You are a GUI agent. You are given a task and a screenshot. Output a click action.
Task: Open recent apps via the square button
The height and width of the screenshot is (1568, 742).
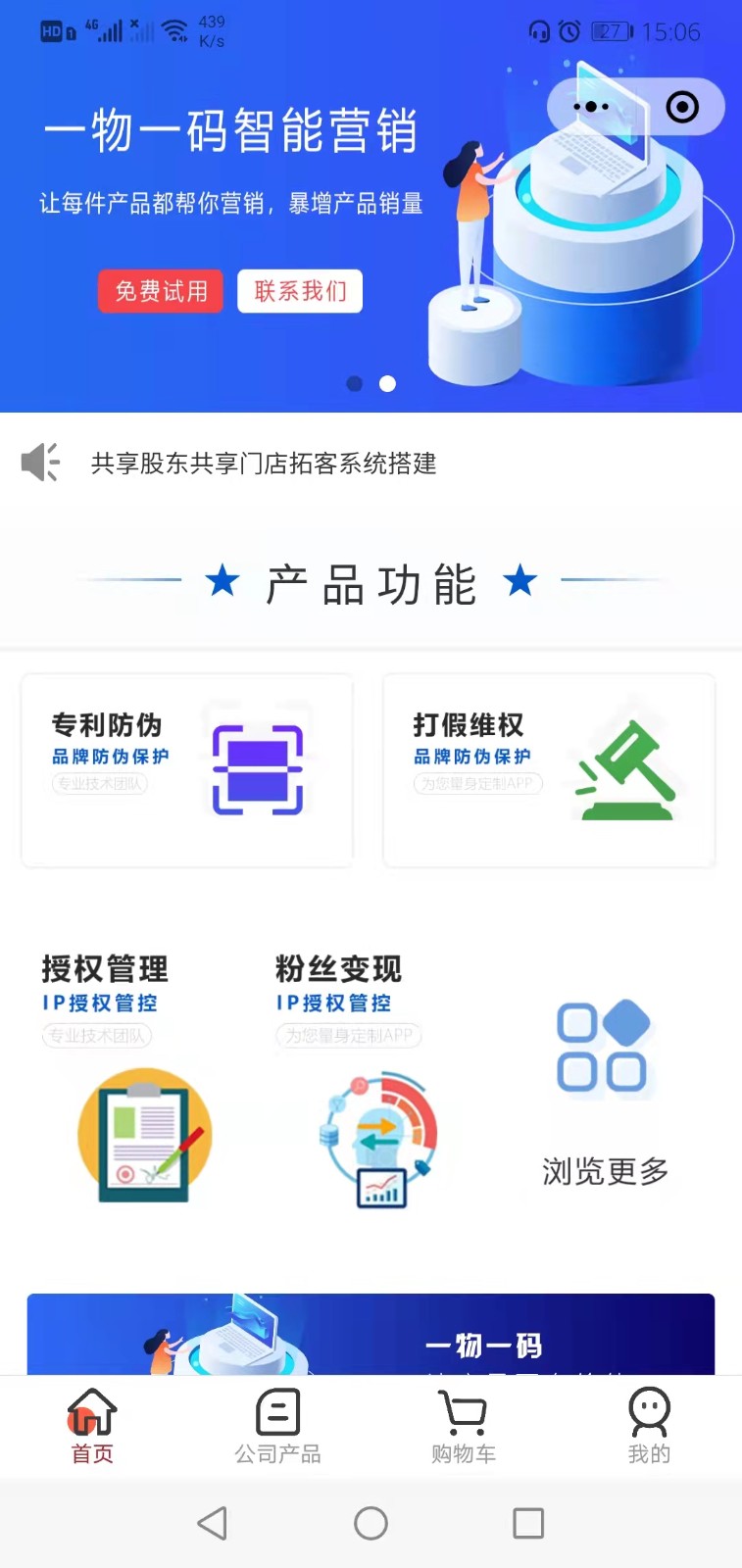[x=528, y=1523]
